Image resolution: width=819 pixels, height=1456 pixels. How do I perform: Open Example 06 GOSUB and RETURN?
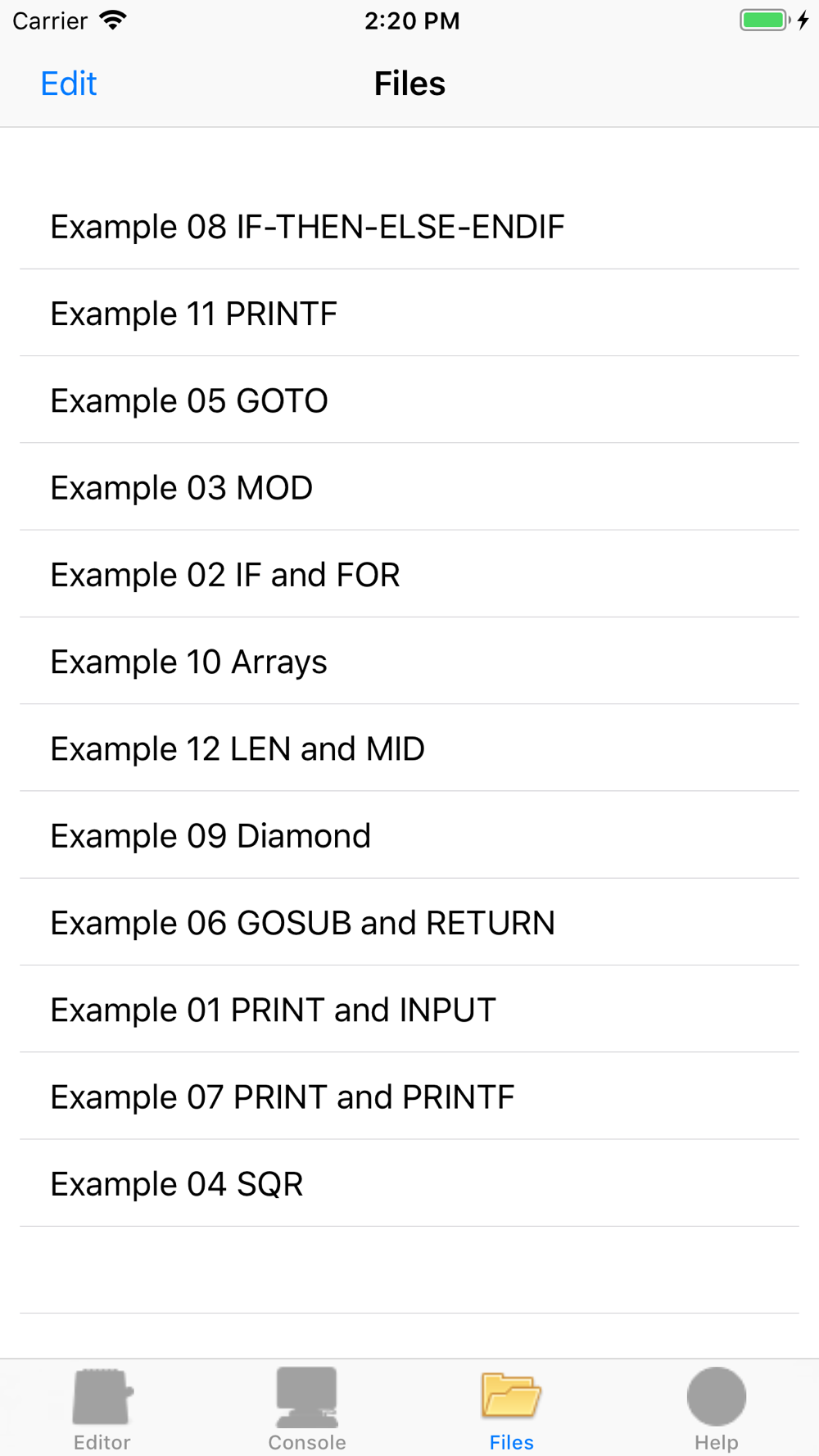pos(409,922)
